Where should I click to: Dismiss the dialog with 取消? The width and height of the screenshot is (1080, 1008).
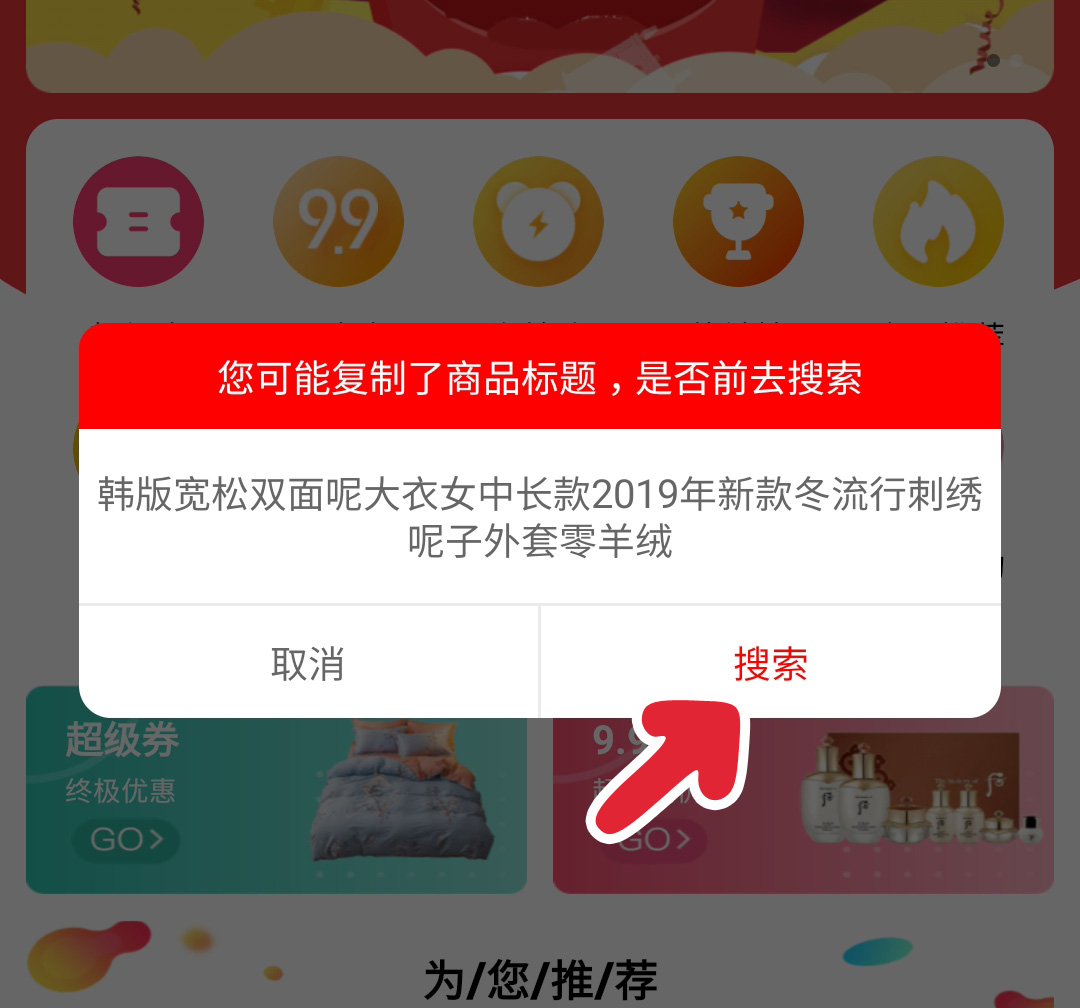[x=308, y=663]
